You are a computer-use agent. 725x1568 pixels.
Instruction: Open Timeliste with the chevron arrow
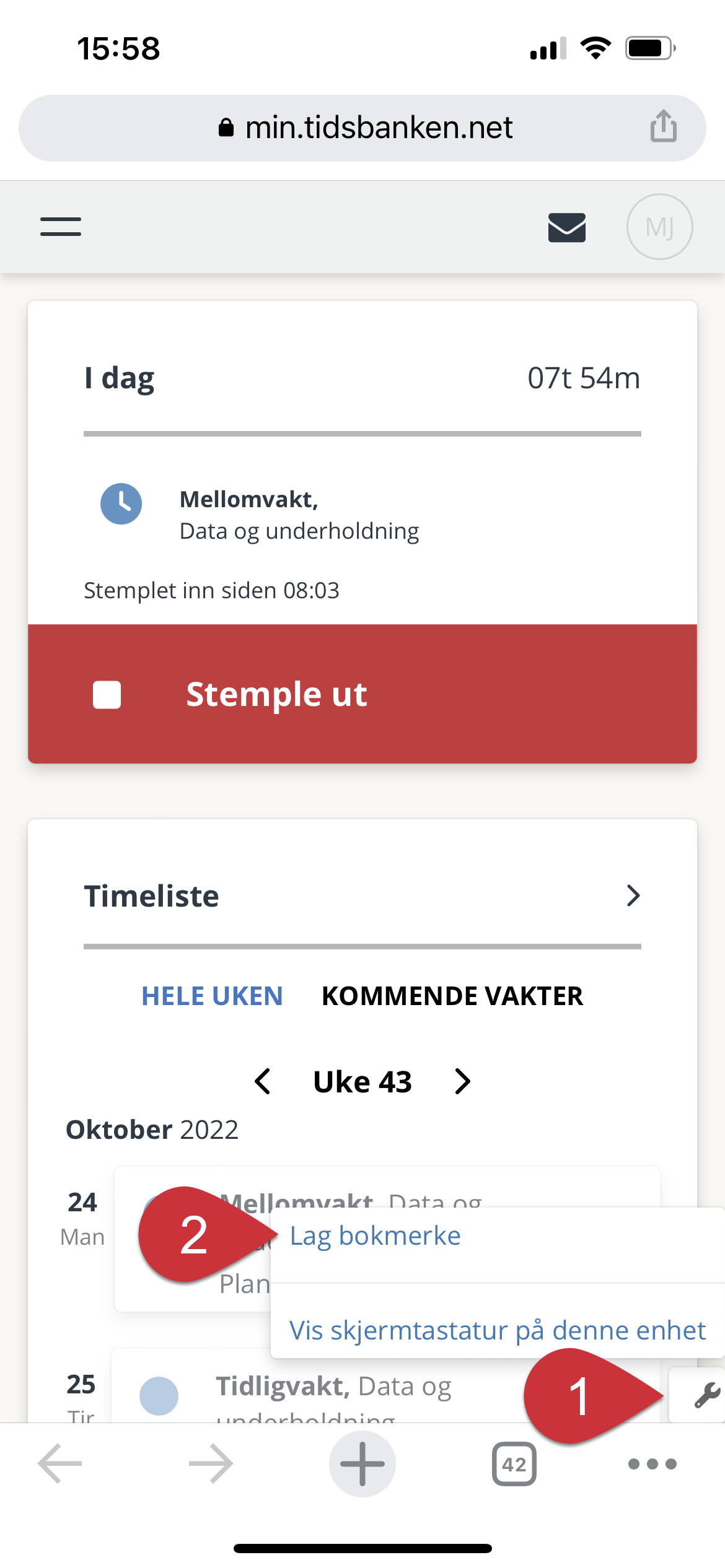[x=633, y=895]
